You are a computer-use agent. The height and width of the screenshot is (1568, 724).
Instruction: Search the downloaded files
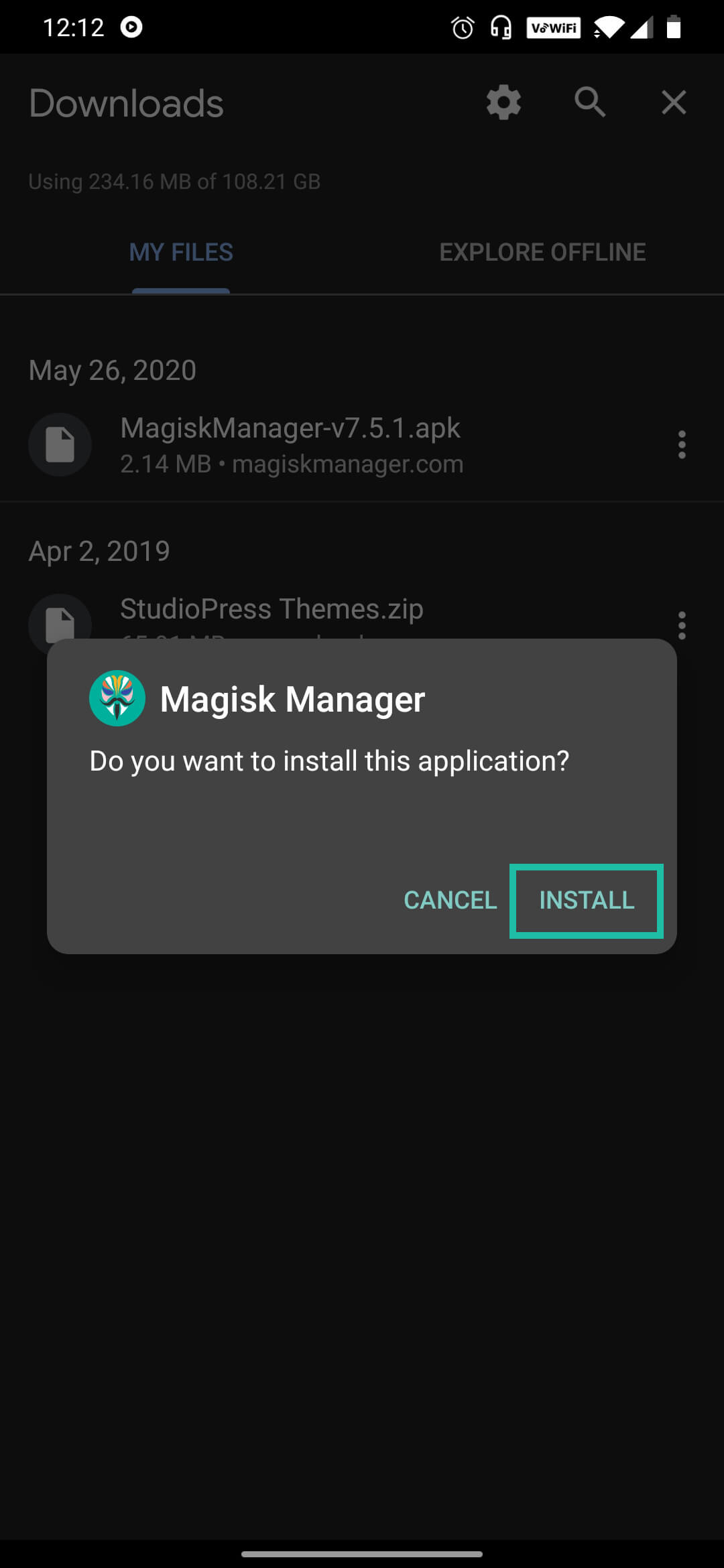pos(590,103)
